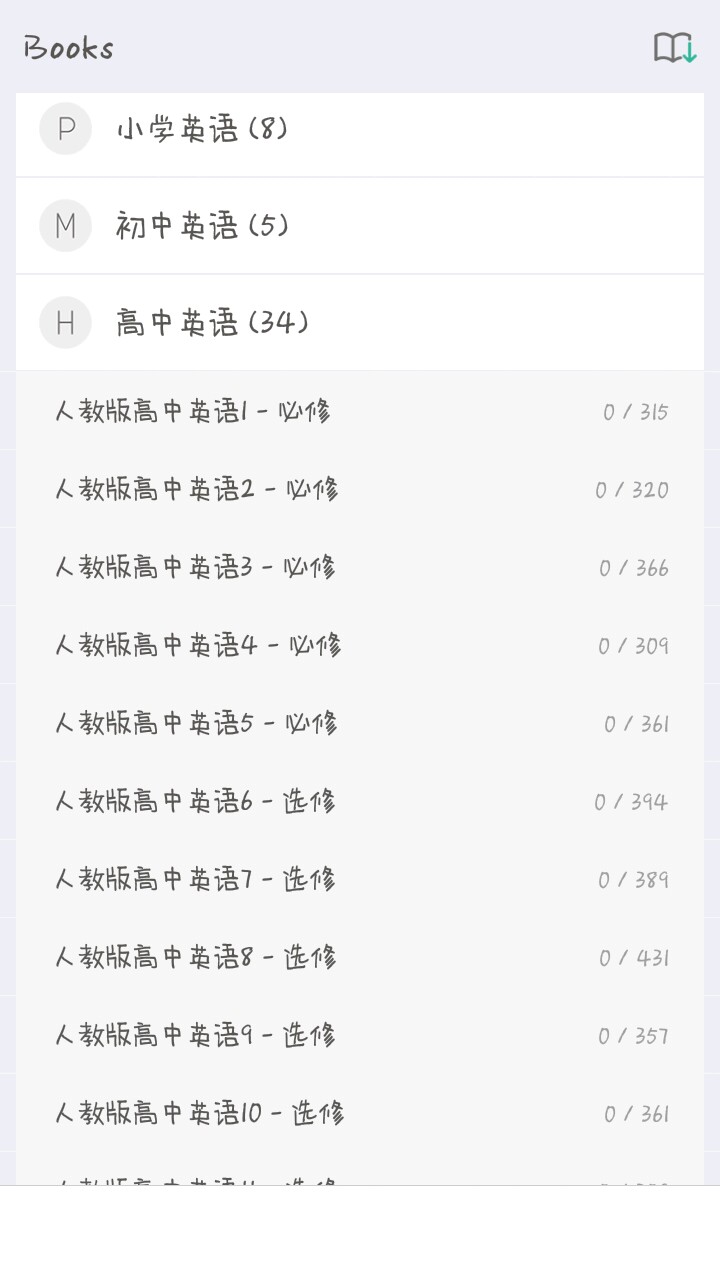720x1280 pixels.
Task: Open 人教版高中英语4 - 必修 word list
Action: (x=360, y=645)
